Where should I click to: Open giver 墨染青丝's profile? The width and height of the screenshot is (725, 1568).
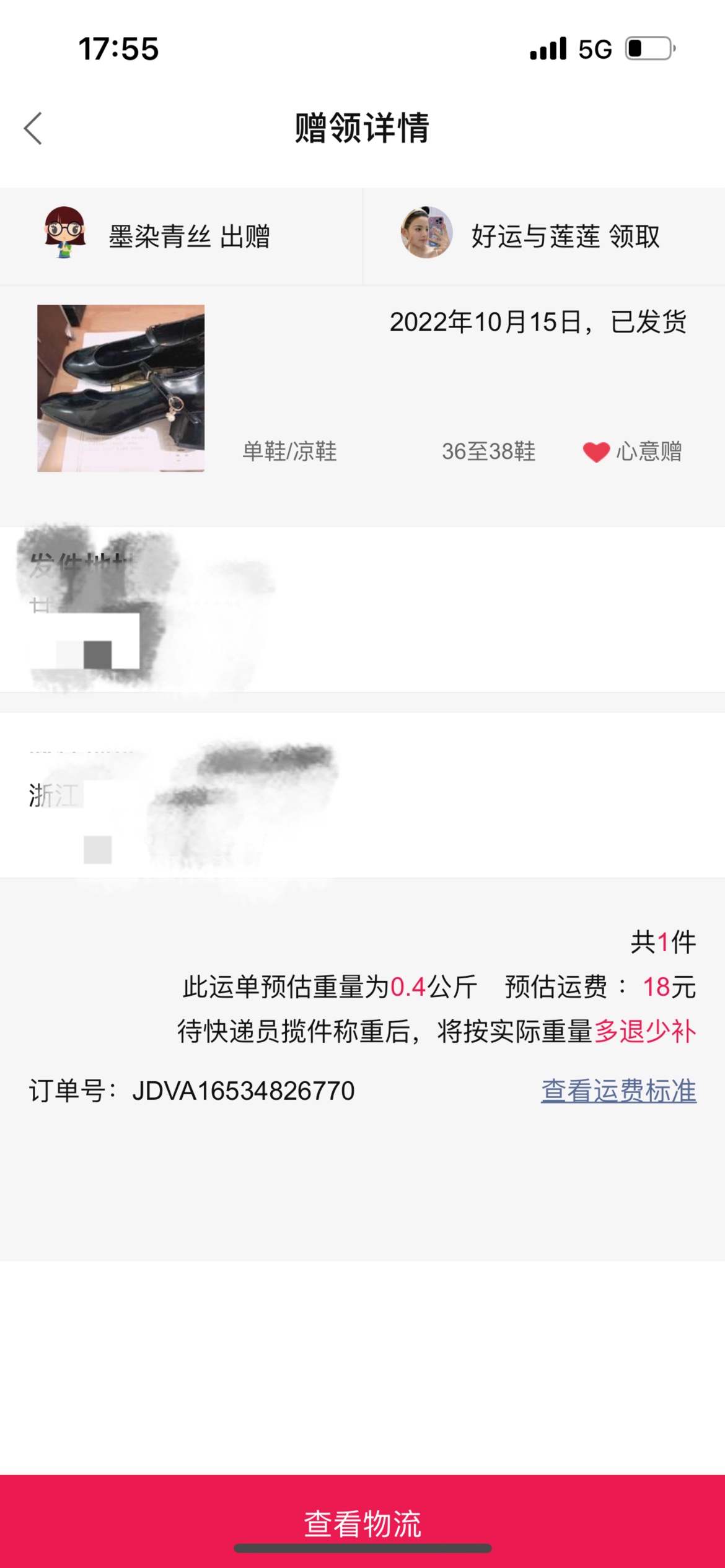64,233
